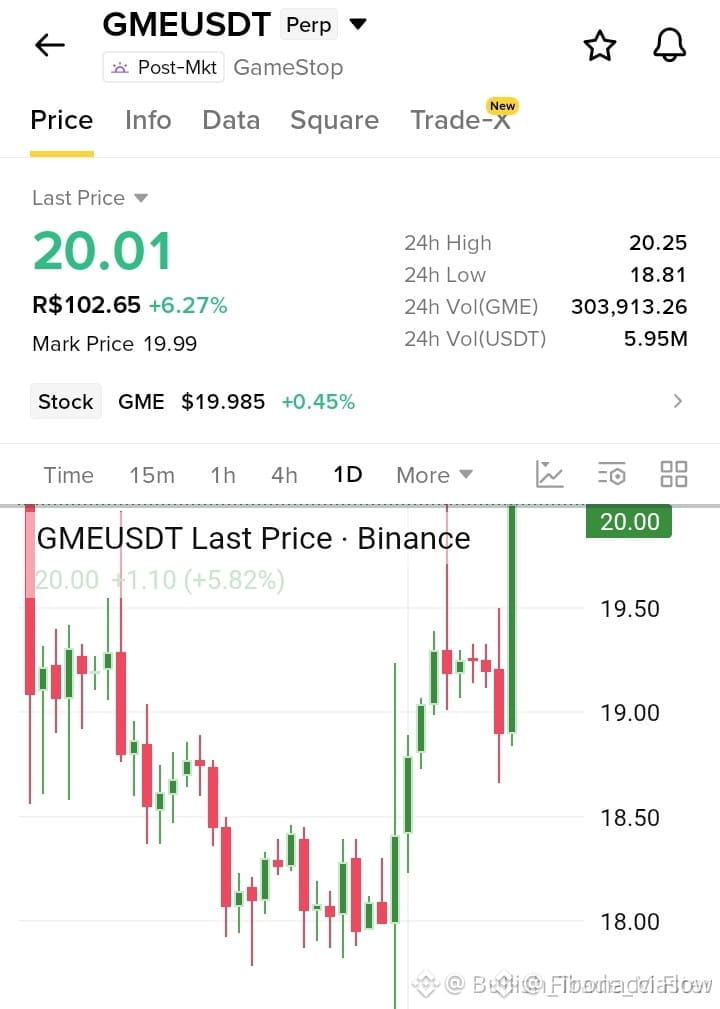This screenshot has height=1009, width=720.
Task: Select the 1h chart interval
Action: (x=223, y=475)
